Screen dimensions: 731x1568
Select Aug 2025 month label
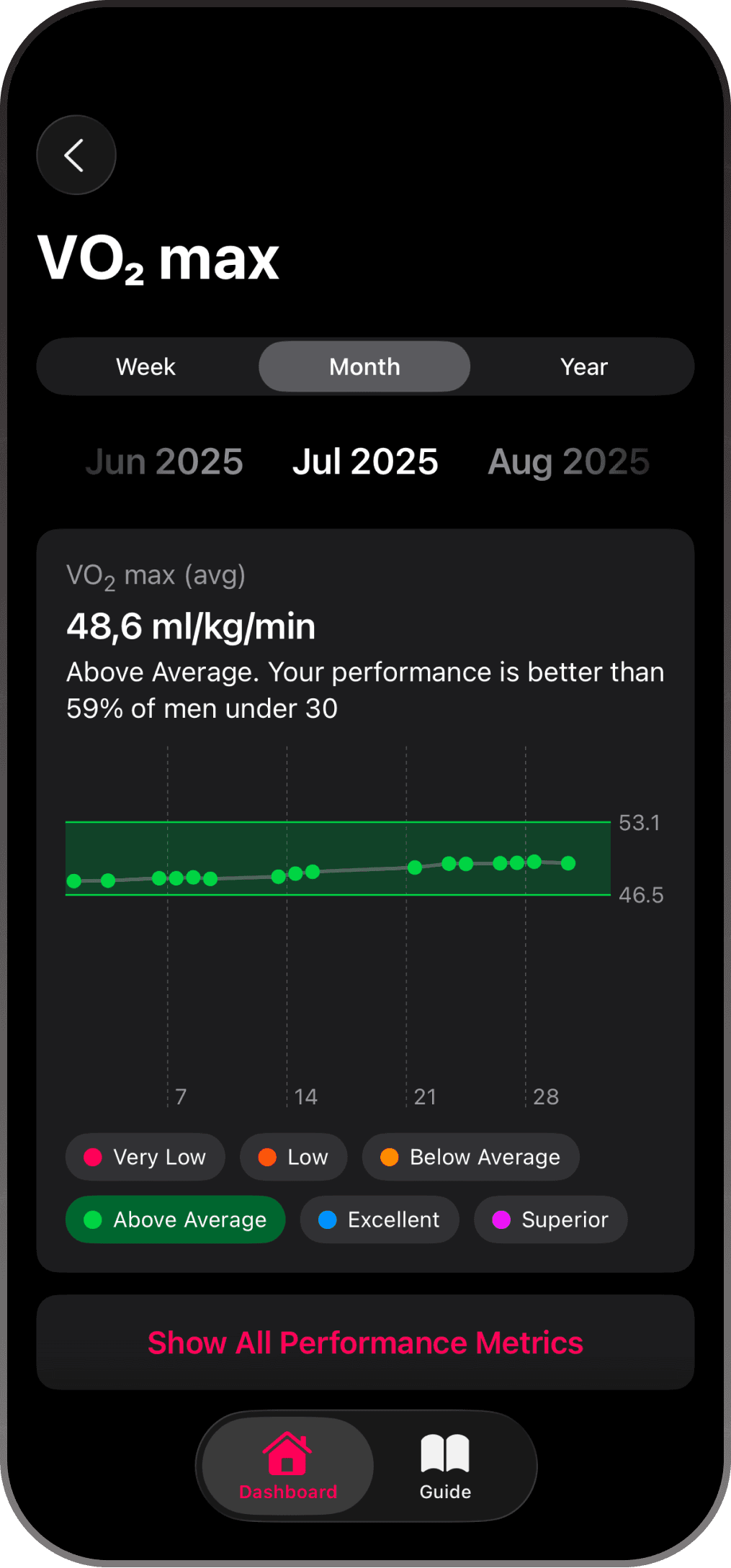568,461
